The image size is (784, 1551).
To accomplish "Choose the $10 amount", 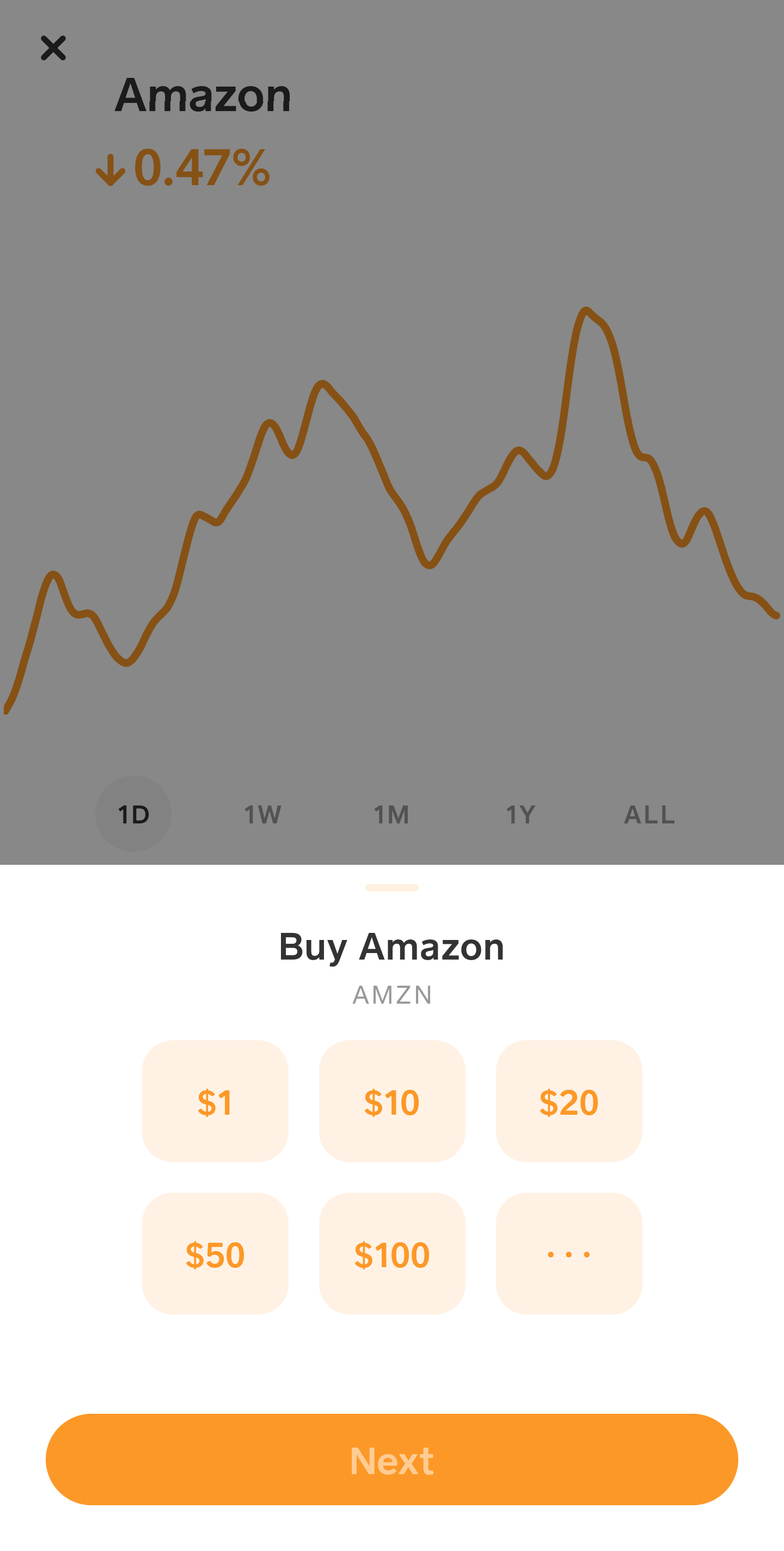I will pyautogui.click(x=392, y=1101).
